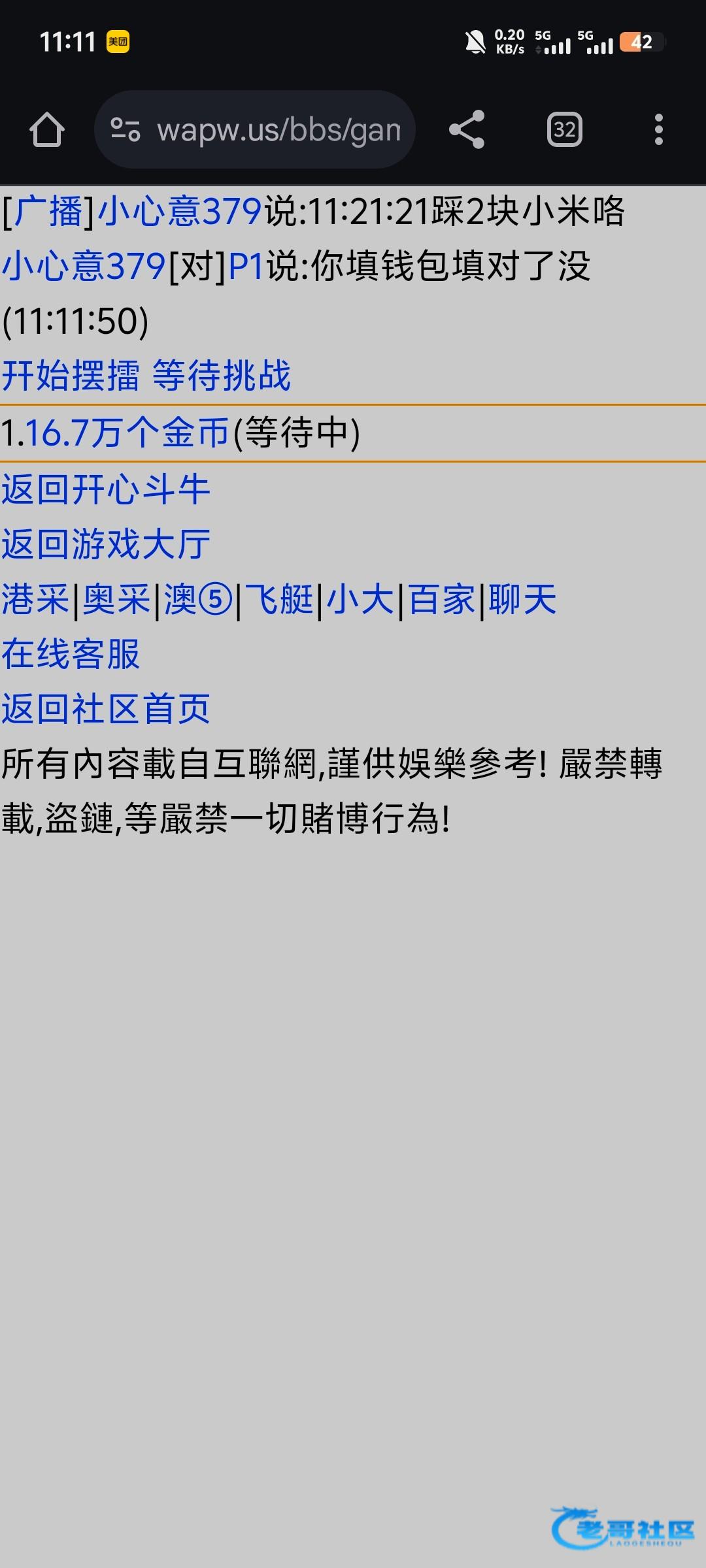The image size is (706, 1568).
Task: Open the 奥采 link
Action: click(116, 599)
